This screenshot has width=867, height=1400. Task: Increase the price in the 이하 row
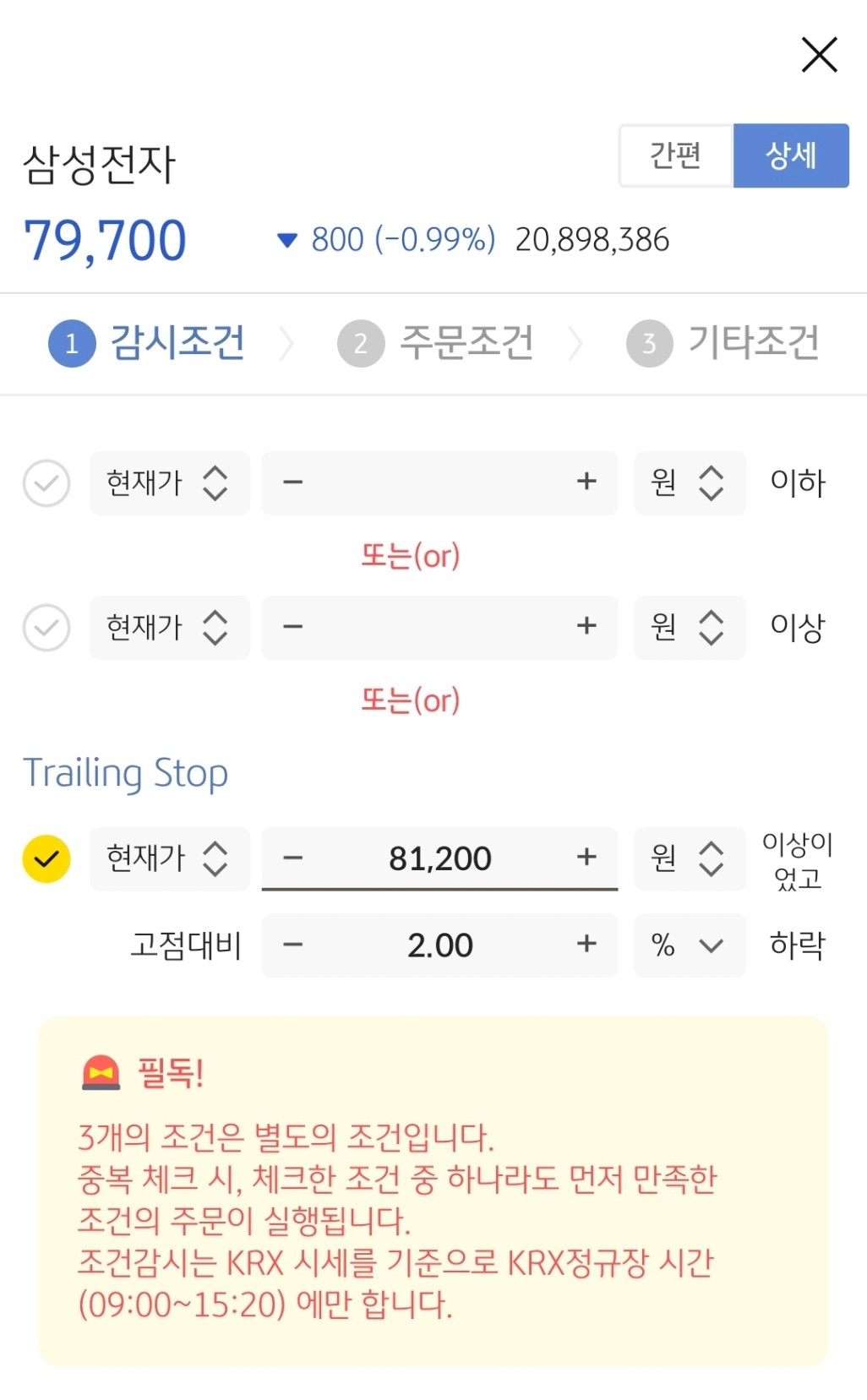[586, 482]
